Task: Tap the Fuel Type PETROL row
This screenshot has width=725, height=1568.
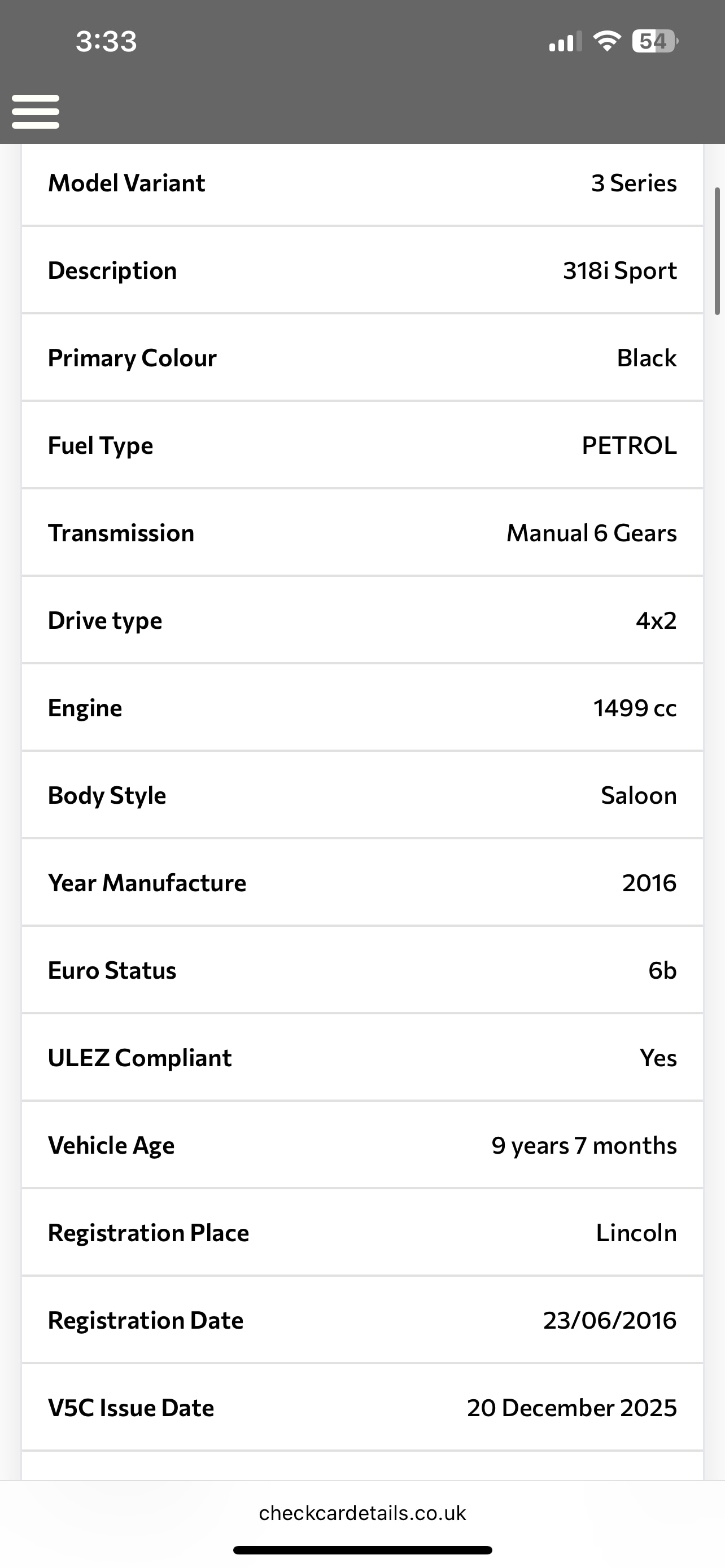Action: click(x=362, y=445)
